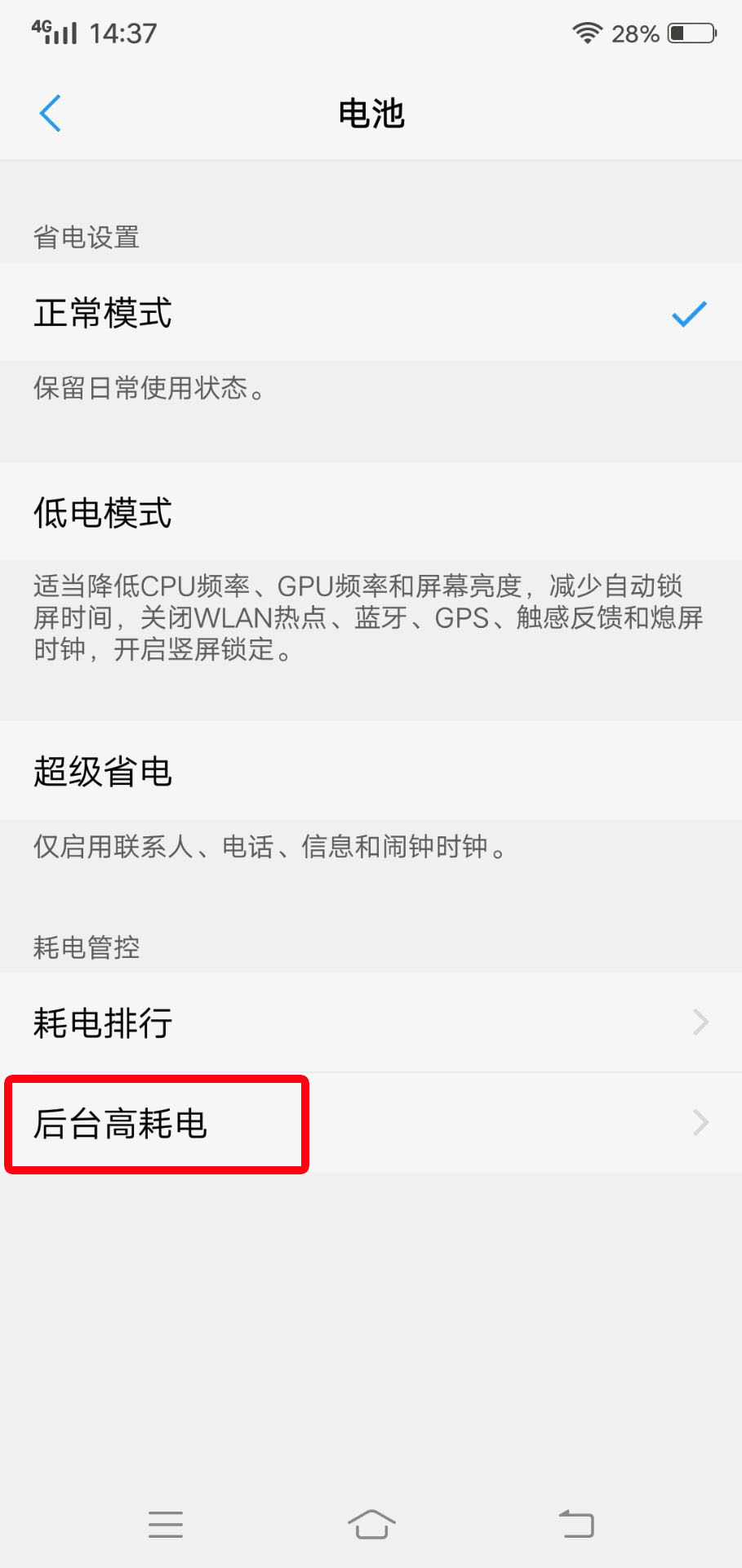Open 耗电排行 ranking
Viewport: 742px width, 1568px height.
point(371,1022)
